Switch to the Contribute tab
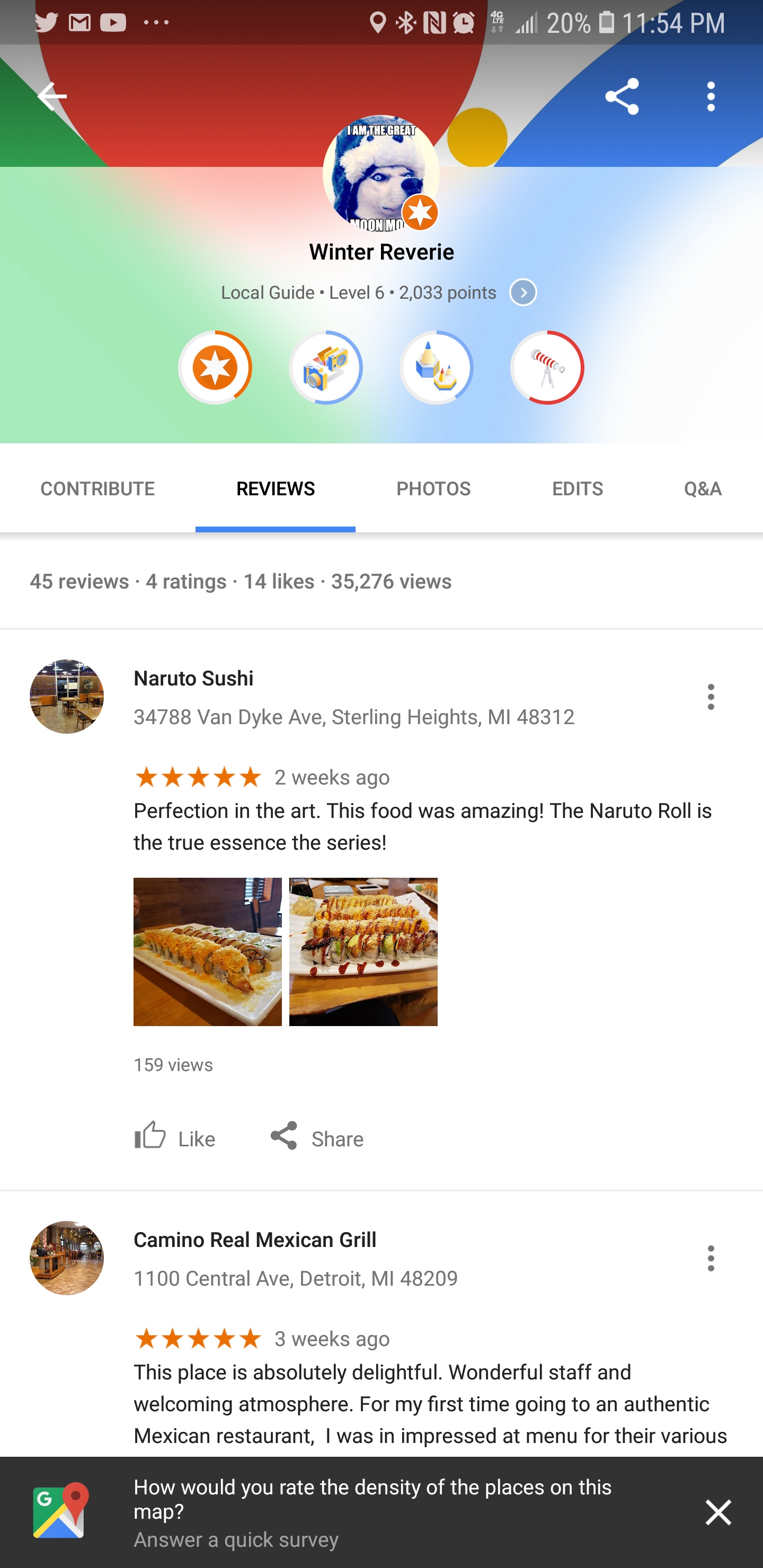 tap(97, 488)
